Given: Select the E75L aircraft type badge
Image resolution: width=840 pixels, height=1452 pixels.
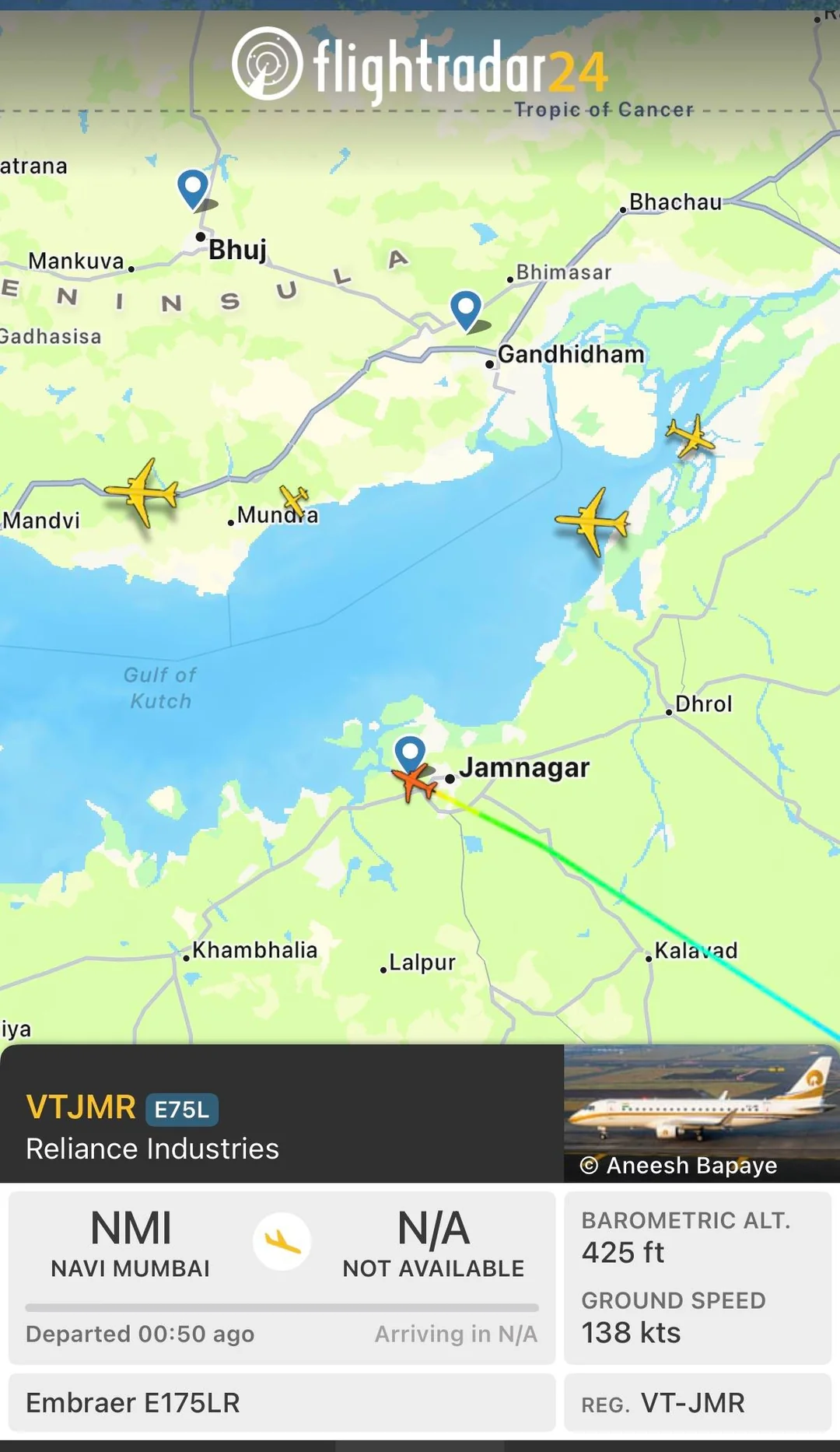Looking at the screenshot, I should coord(184,1109).
